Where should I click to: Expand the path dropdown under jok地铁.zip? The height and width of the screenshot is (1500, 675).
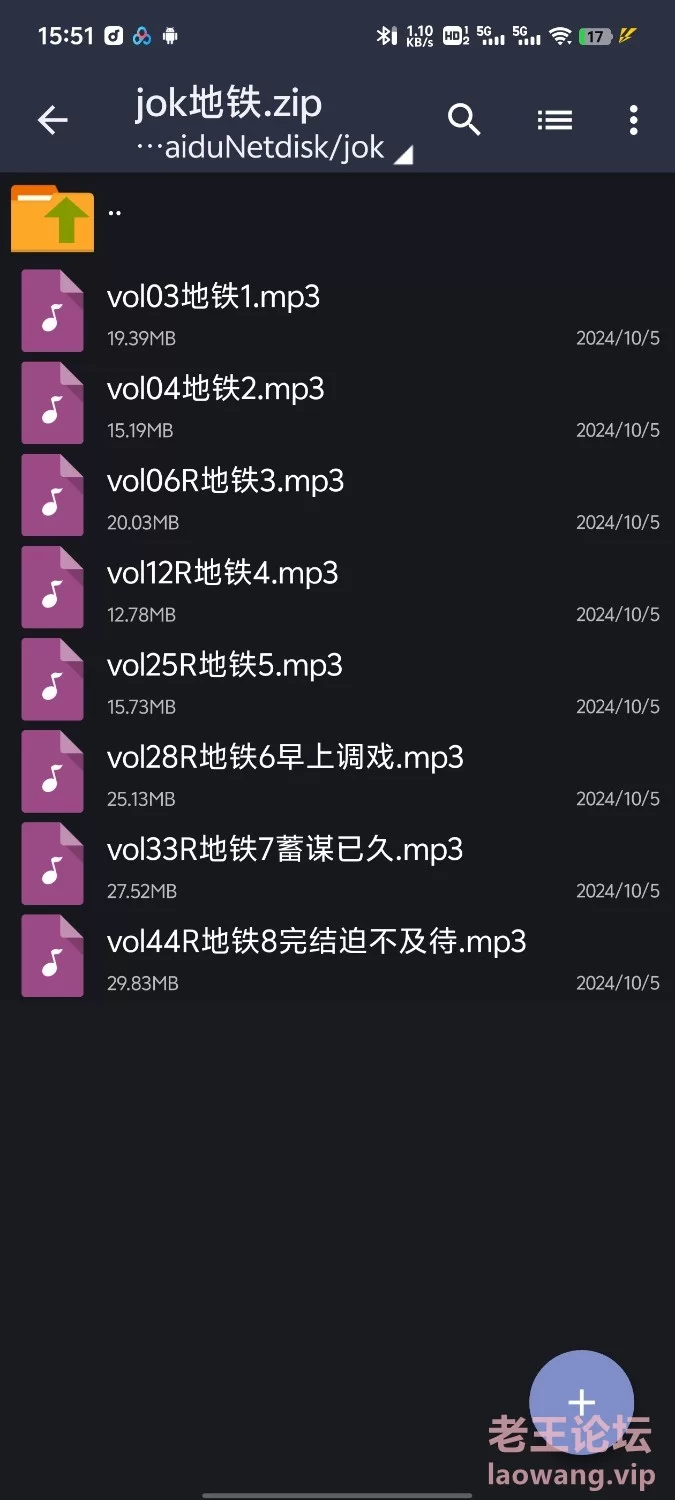(403, 155)
